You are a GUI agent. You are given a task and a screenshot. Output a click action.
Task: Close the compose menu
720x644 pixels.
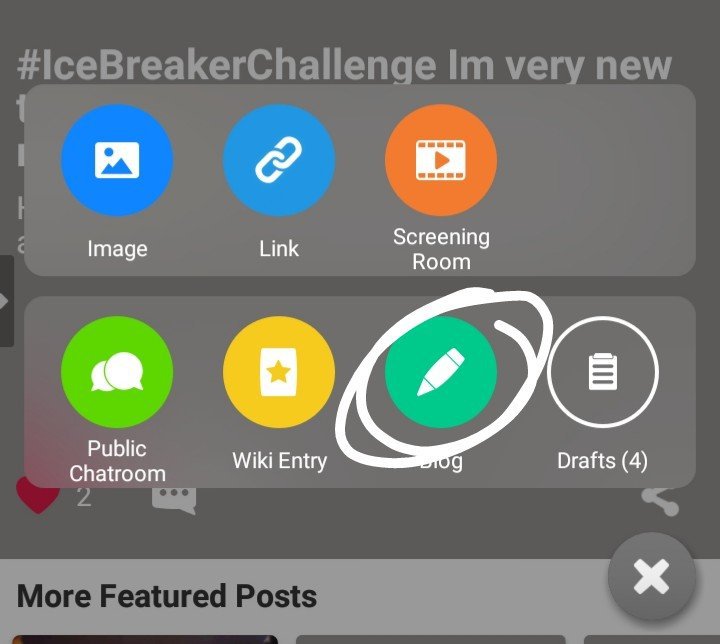coord(651,577)
